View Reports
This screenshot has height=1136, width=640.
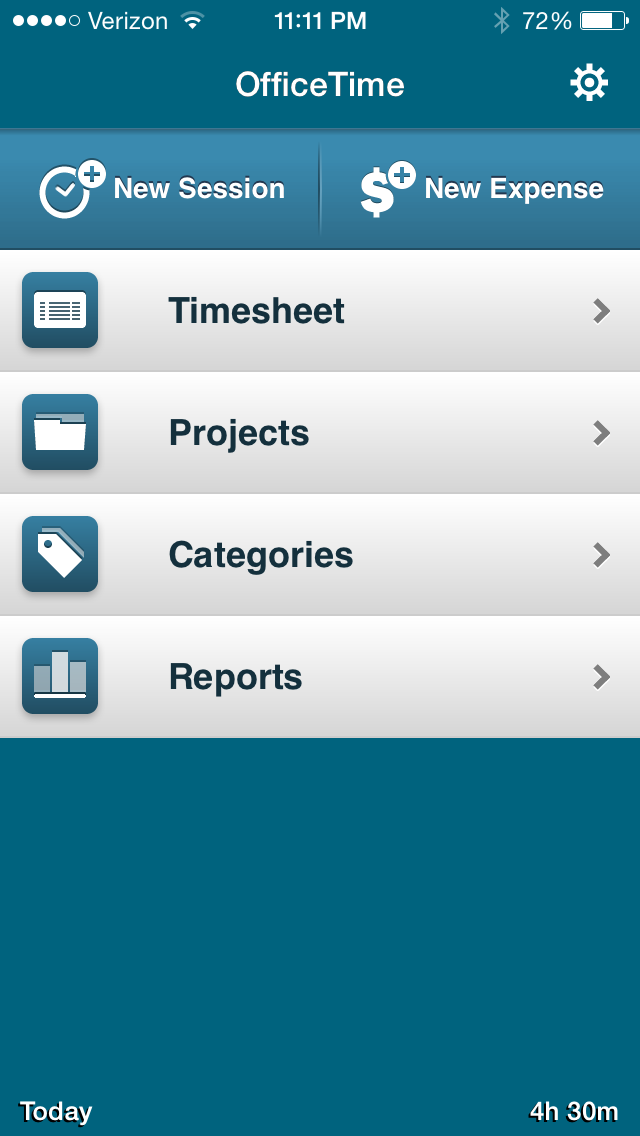[320, 677]
